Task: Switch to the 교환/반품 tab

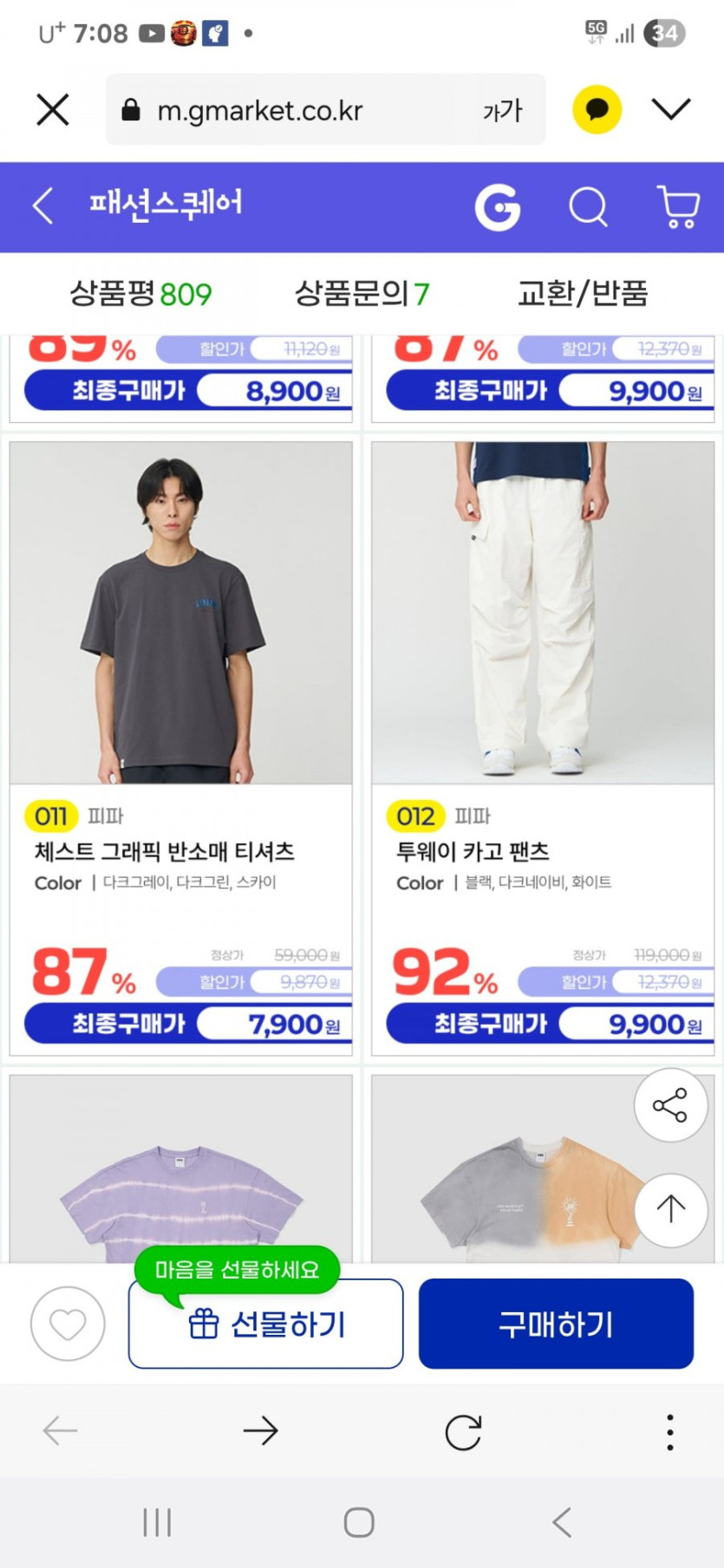Action: [583, 294]
